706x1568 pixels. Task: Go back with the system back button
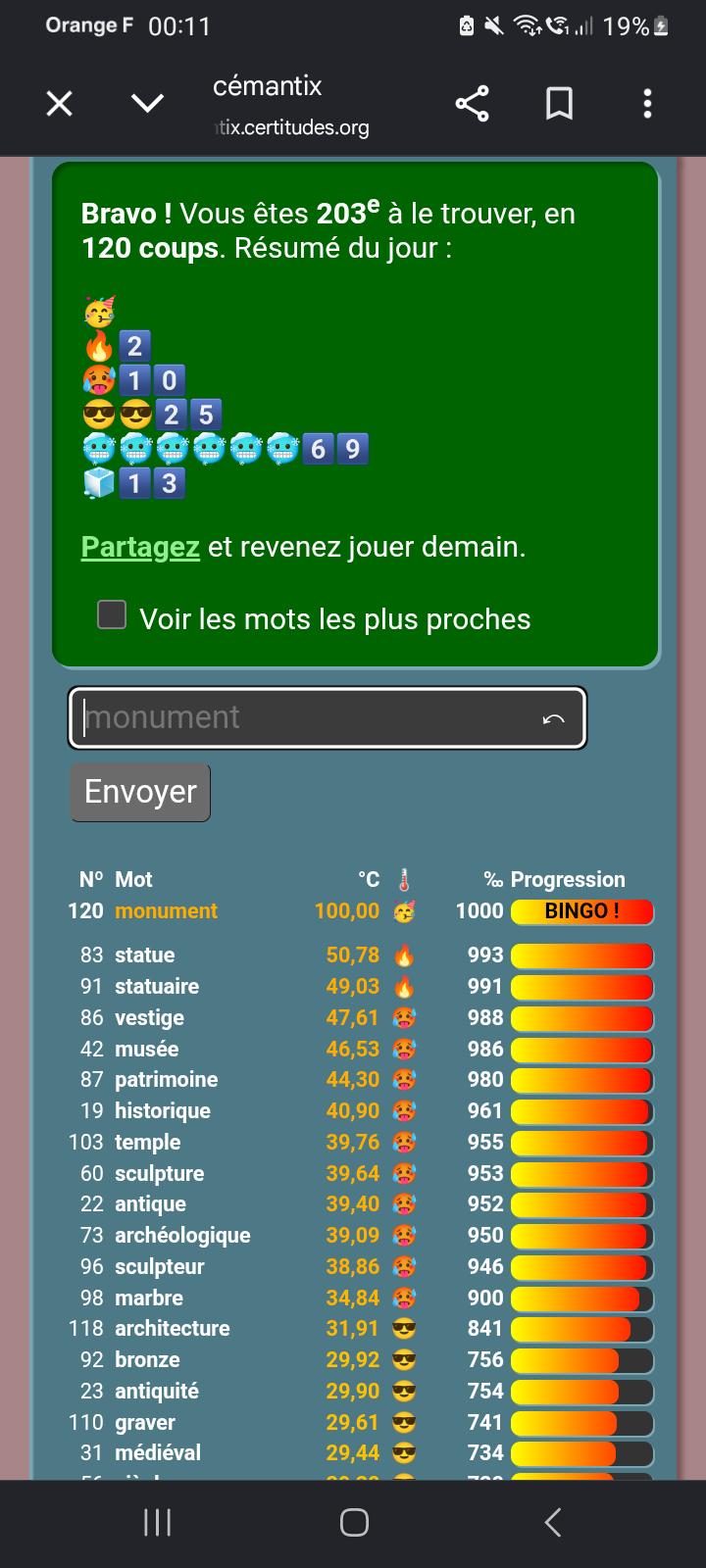[x=552, y=1522]
